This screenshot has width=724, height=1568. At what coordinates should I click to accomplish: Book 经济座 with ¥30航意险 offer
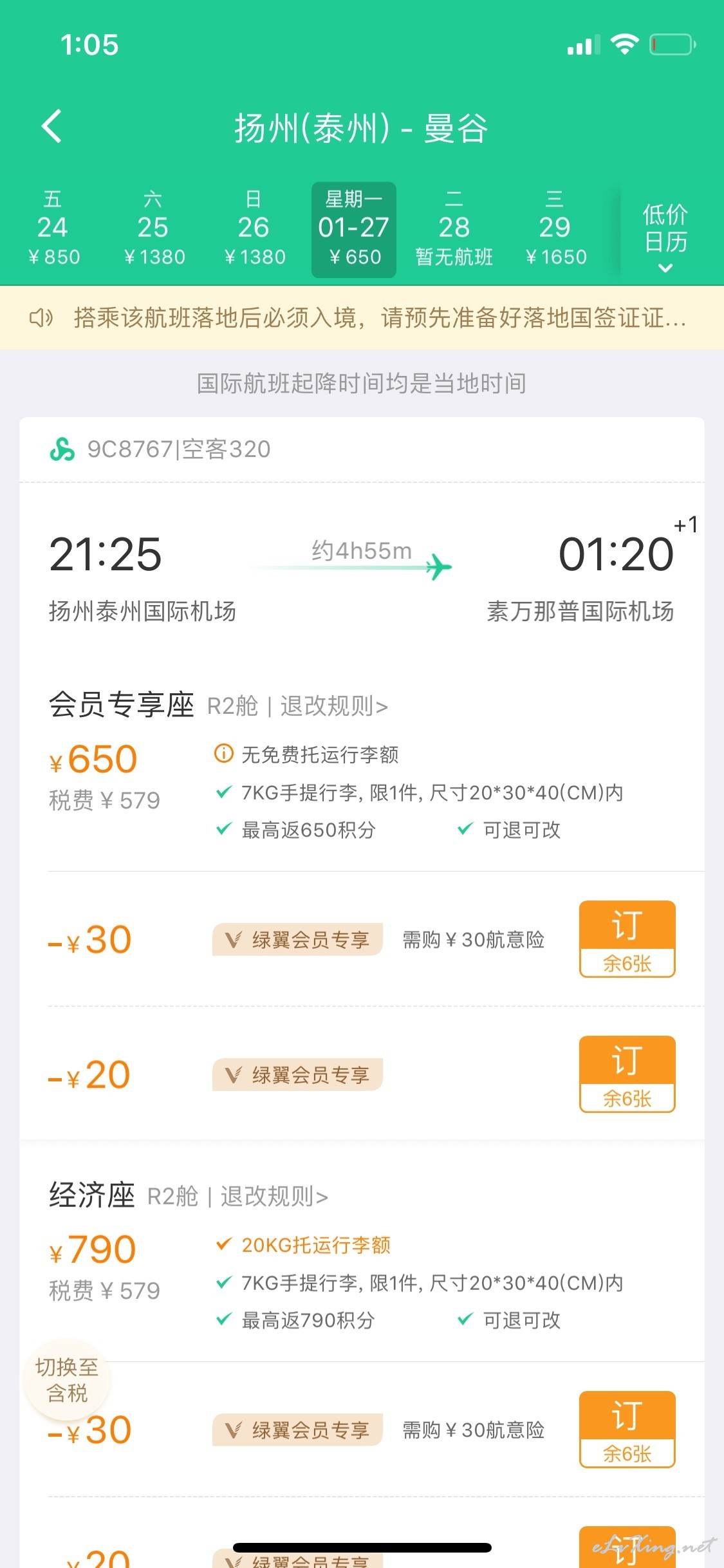tap(627, 1429)
